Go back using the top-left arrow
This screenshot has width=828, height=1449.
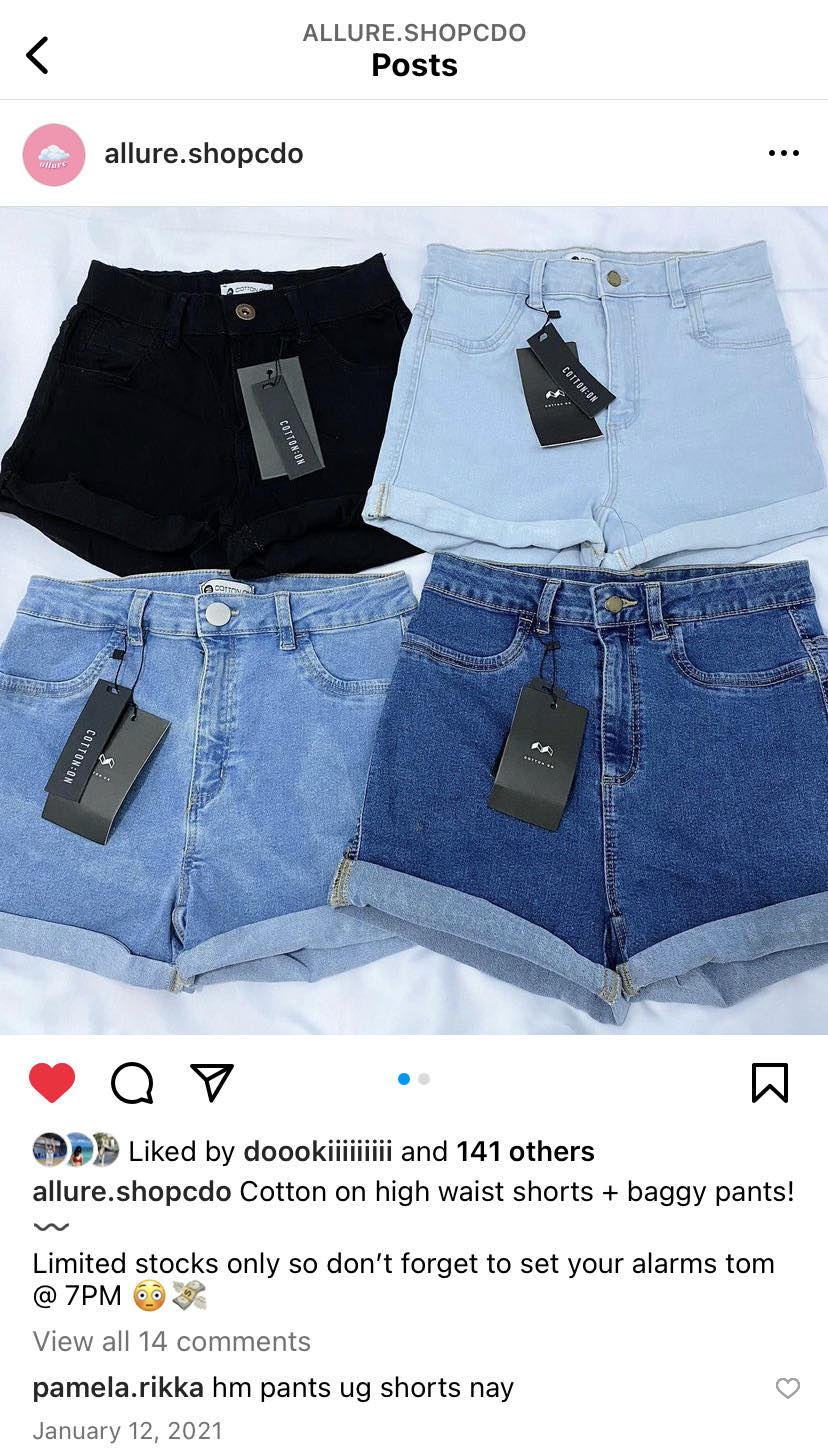[x=37, y=55]
